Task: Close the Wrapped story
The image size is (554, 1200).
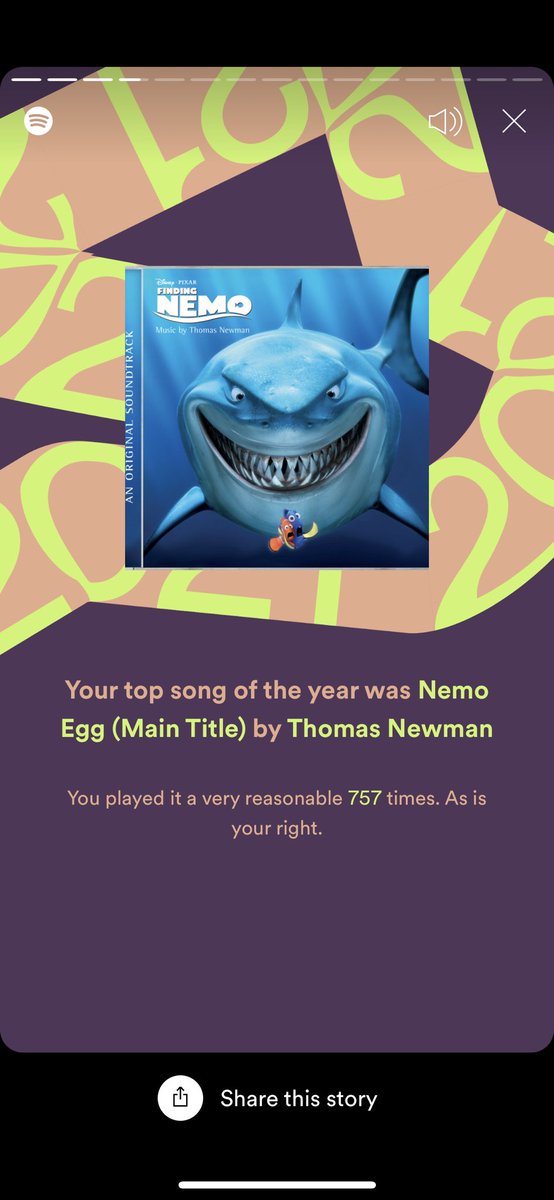Action: [514, 122]
